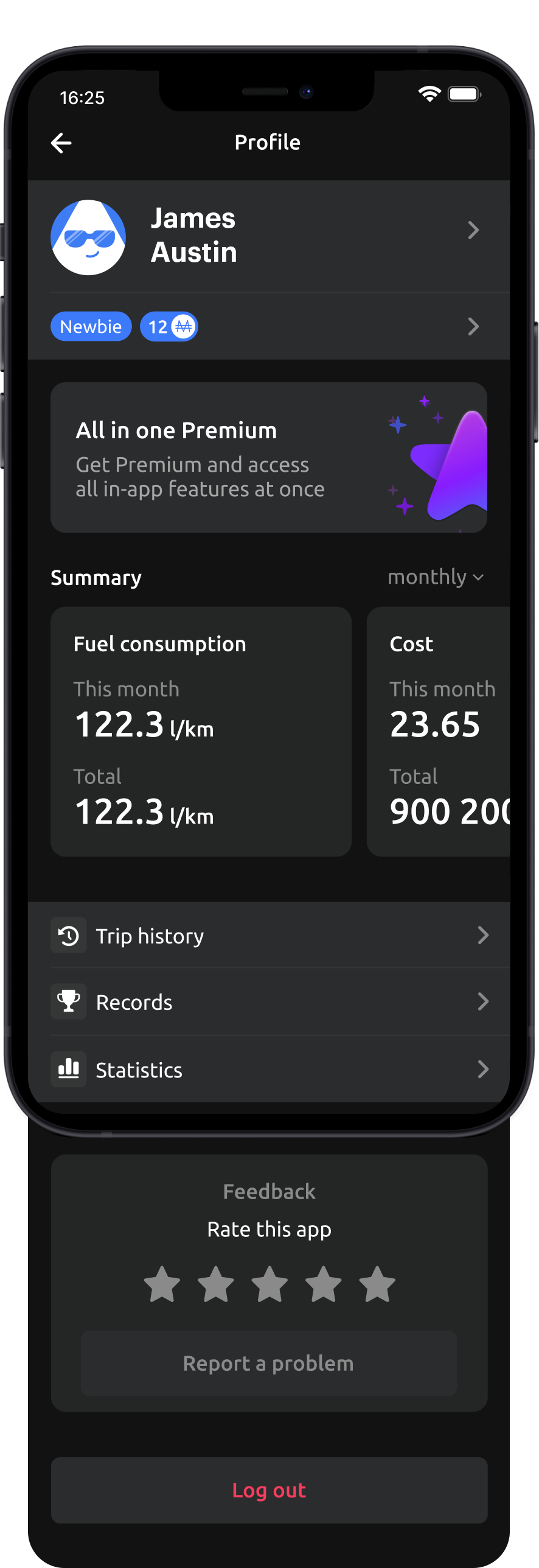Log out of the account
The width and height of the screenshot is (539, 1568).
click(x=269, y=1490)
